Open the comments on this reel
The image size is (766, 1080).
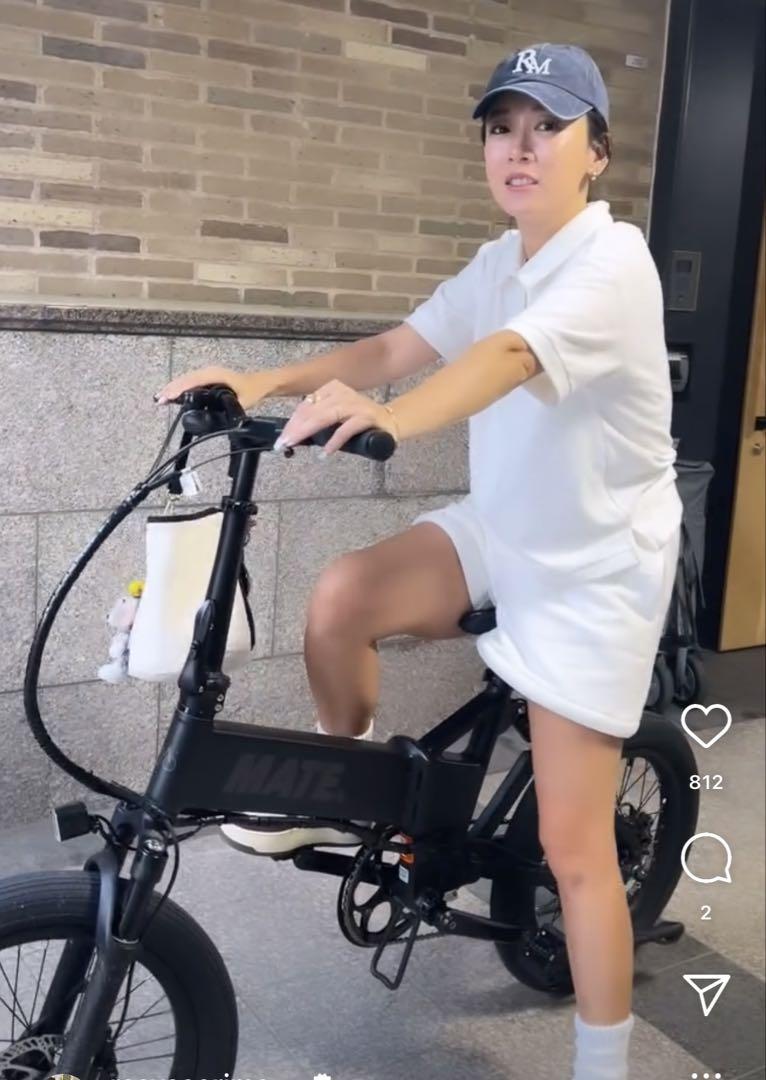(706, 858)
